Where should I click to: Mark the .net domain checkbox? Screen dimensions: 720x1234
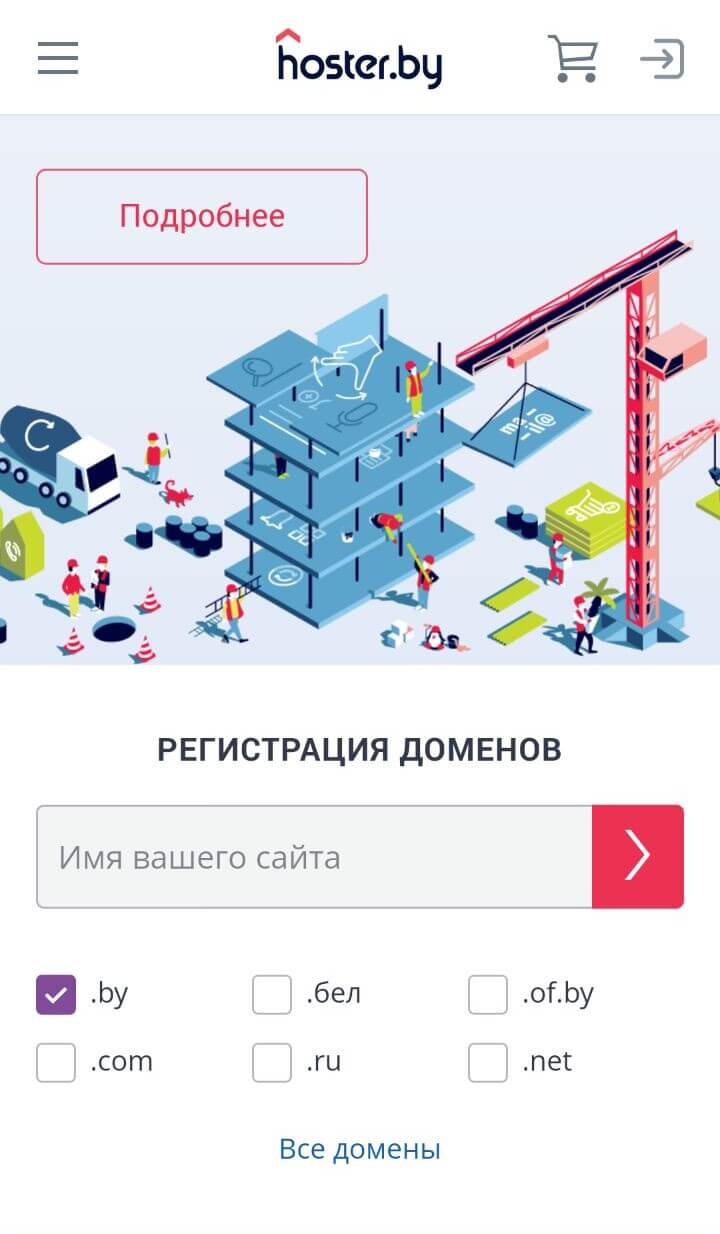coord(488,1062)
